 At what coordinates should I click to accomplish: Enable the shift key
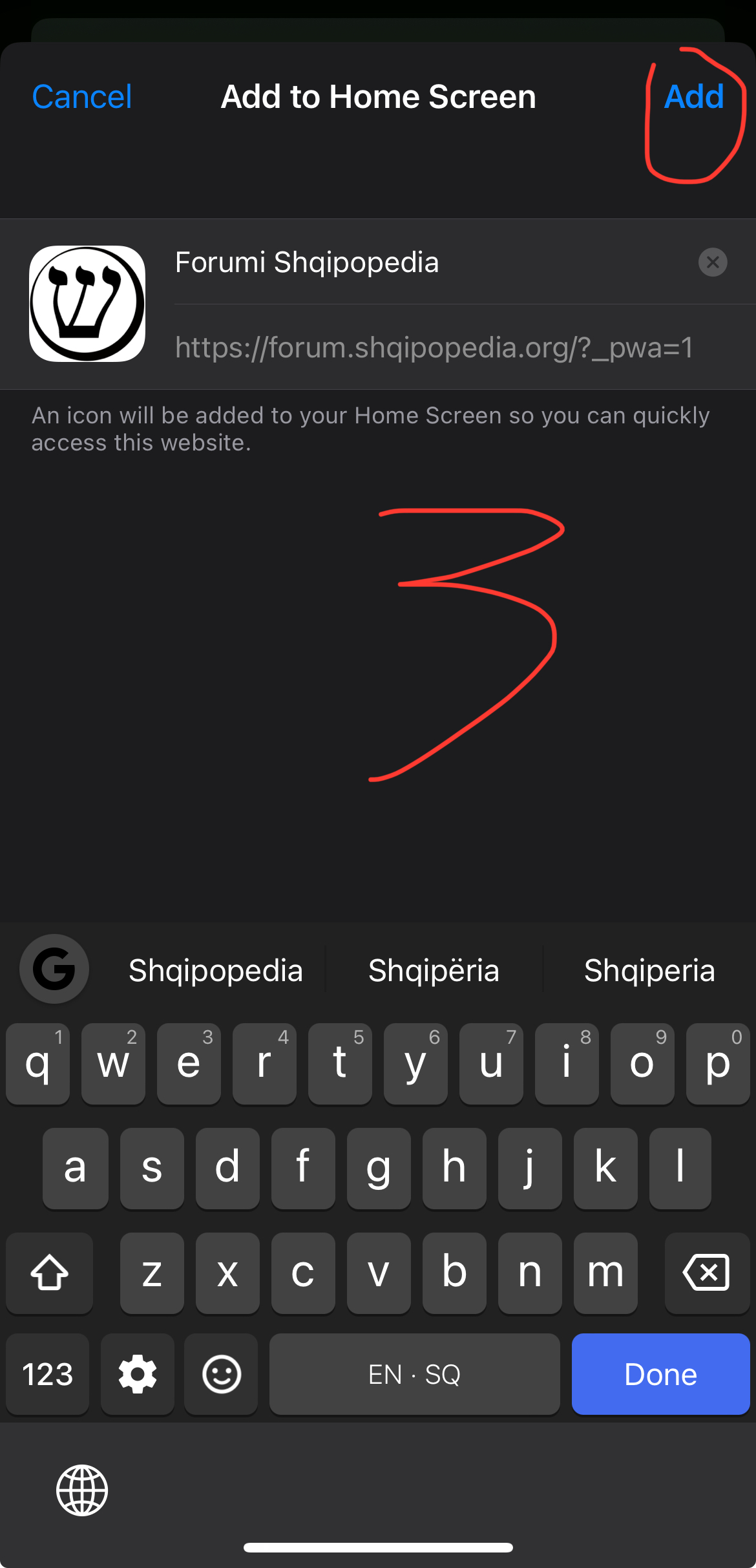pyautogui.click(x=50, y=1273)
